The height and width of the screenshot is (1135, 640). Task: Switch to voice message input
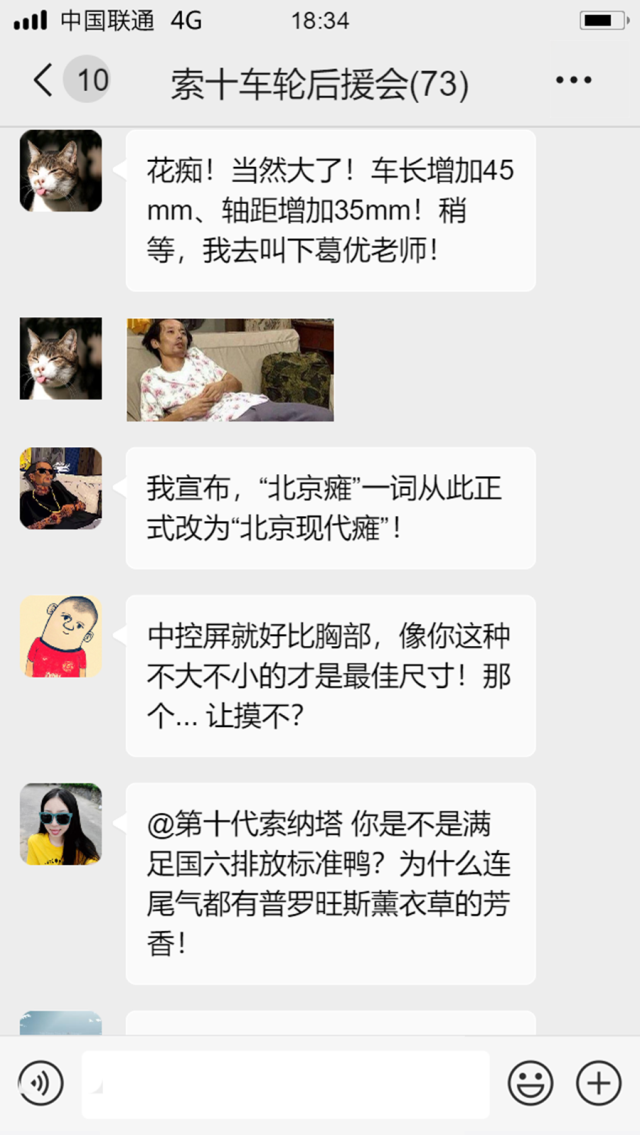(x=41, y=1082)
